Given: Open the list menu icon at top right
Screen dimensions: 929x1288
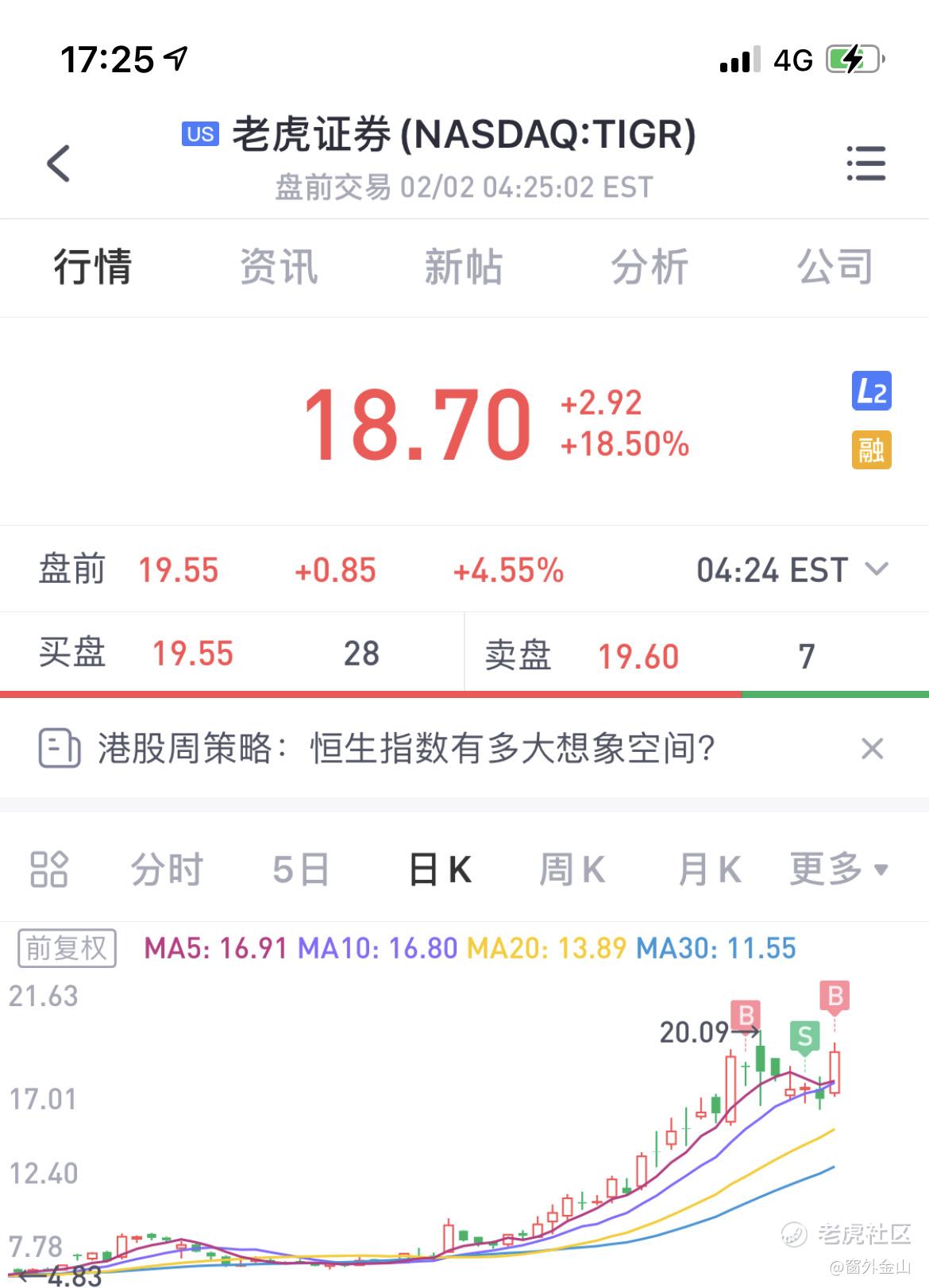Looking at the screenshot, I should tap(865, 164).
